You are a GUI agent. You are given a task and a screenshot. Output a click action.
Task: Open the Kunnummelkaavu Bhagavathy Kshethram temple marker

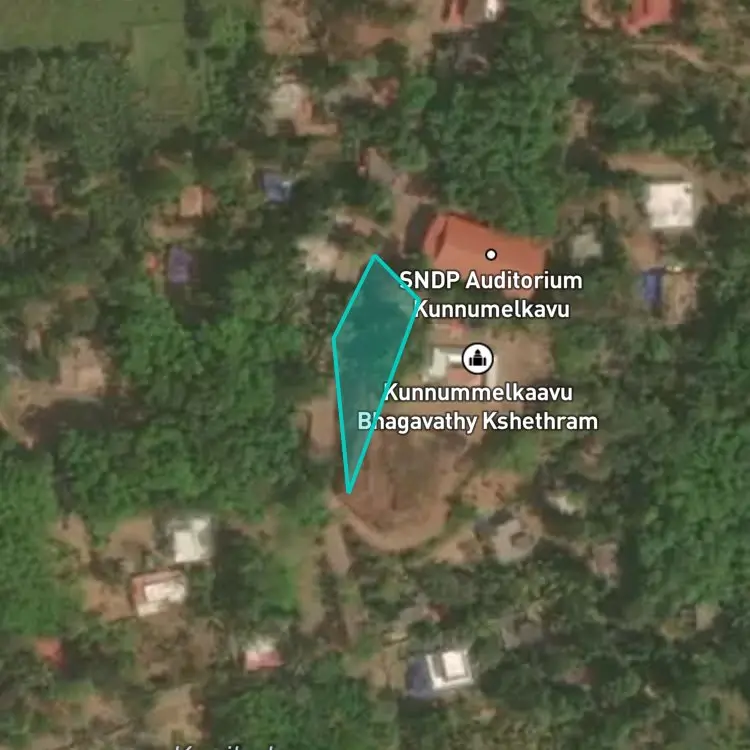pyautogui.click(x=478, y=358)
